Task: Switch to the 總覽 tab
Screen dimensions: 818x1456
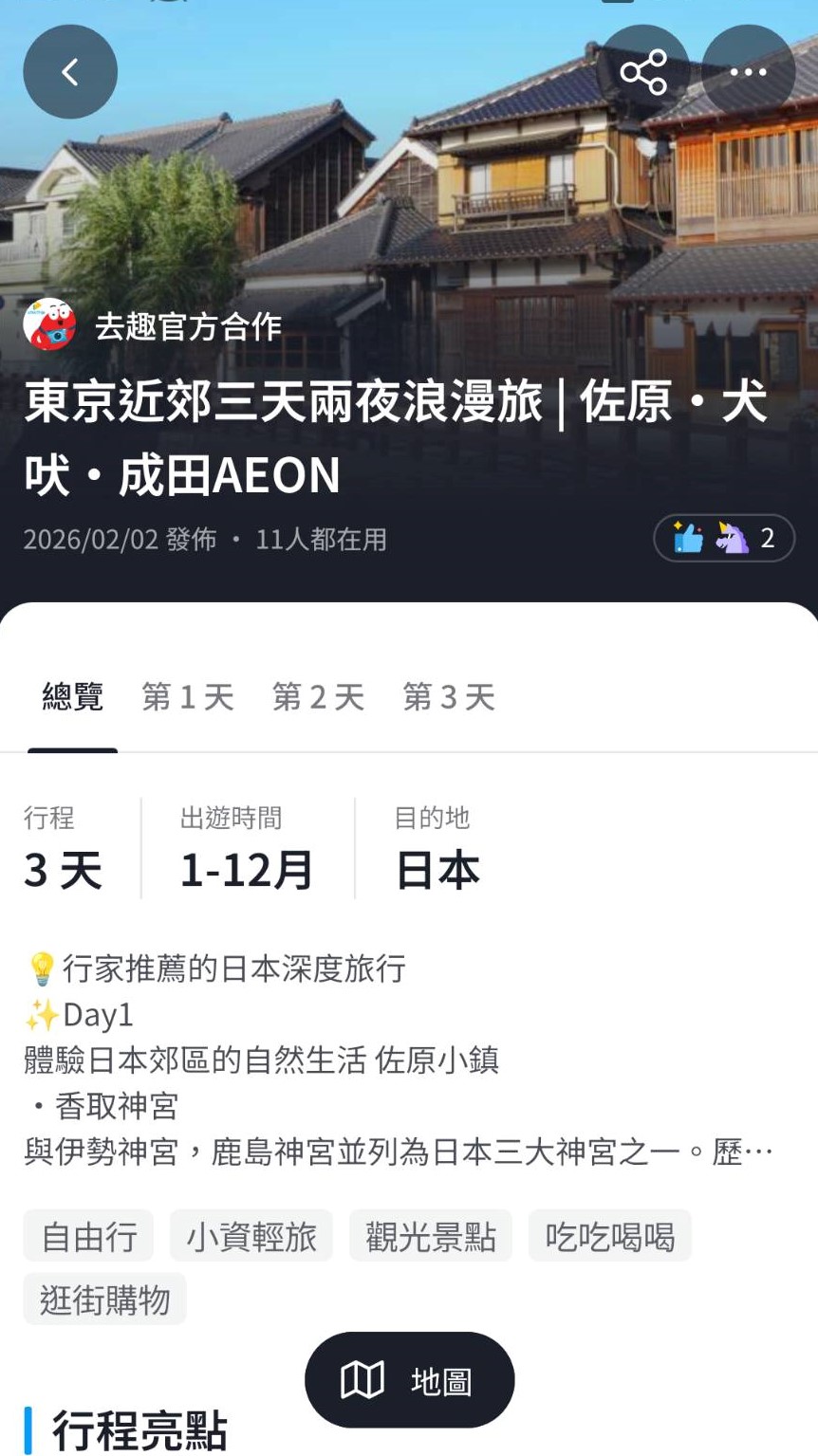Action: (72, 697)
